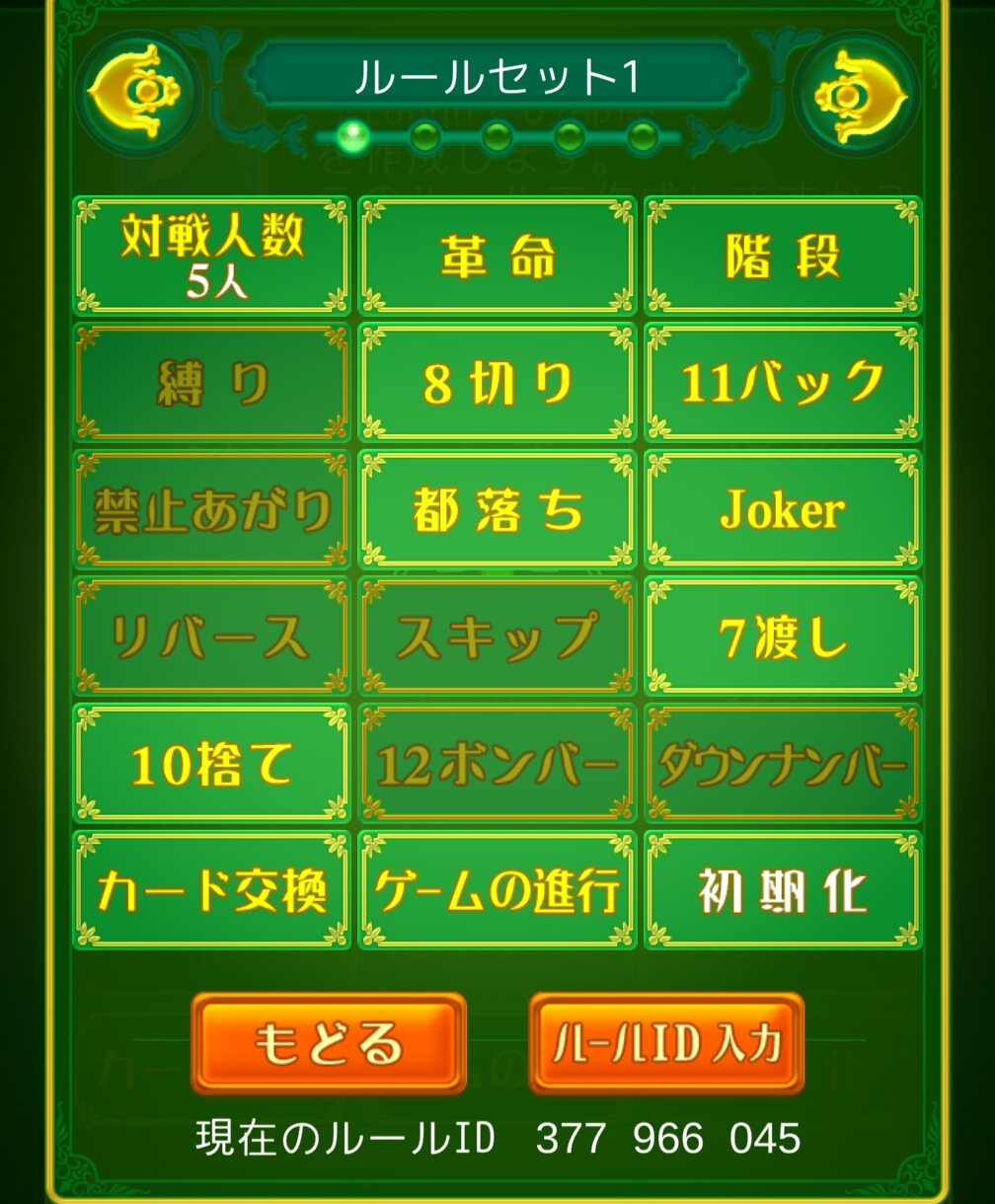Screen dimensions: 995x1204
Task: Open the Joker rule setting
Action: tap(783, 510)
